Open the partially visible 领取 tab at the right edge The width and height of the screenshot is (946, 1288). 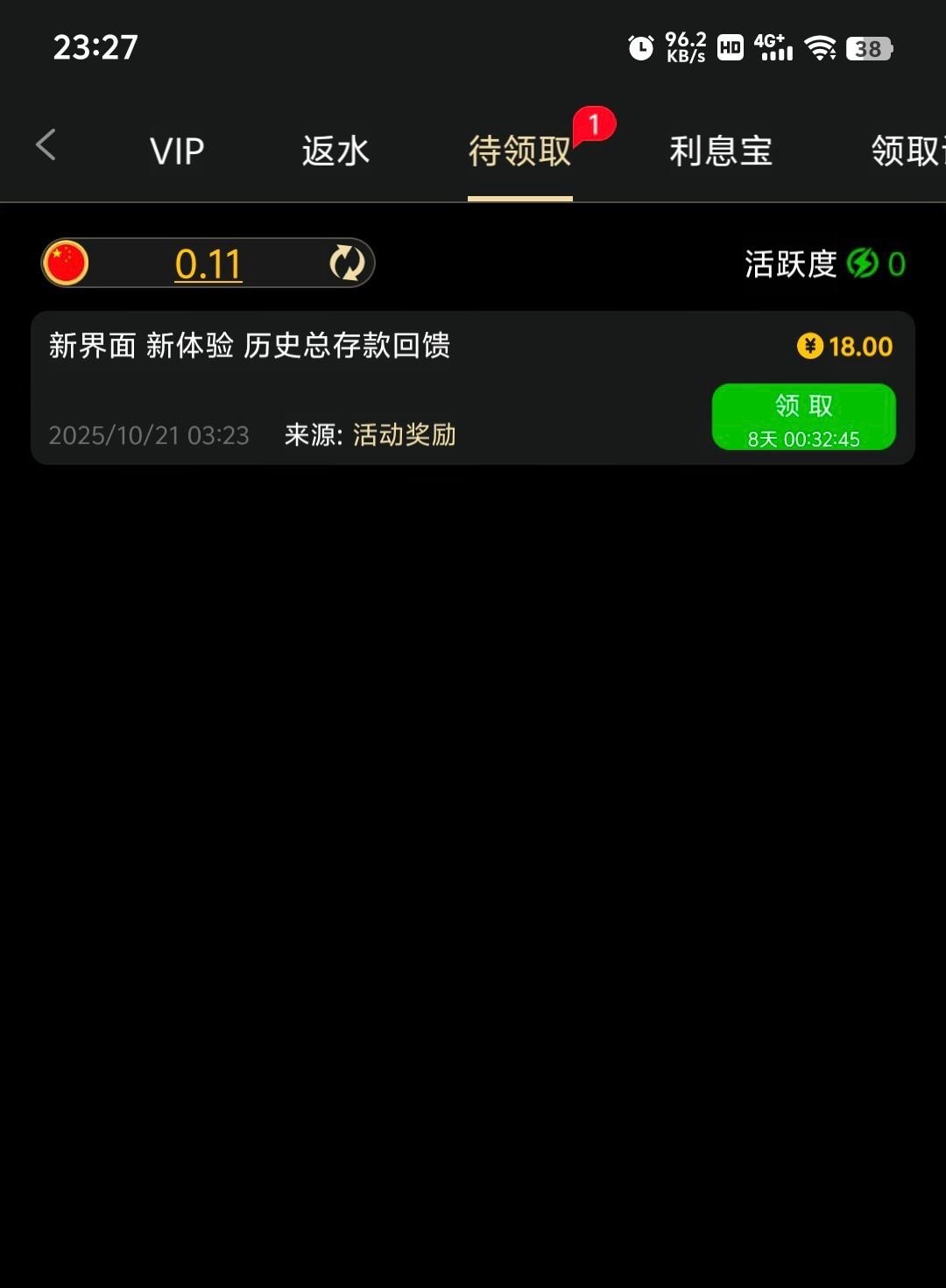tap(907, 151)
